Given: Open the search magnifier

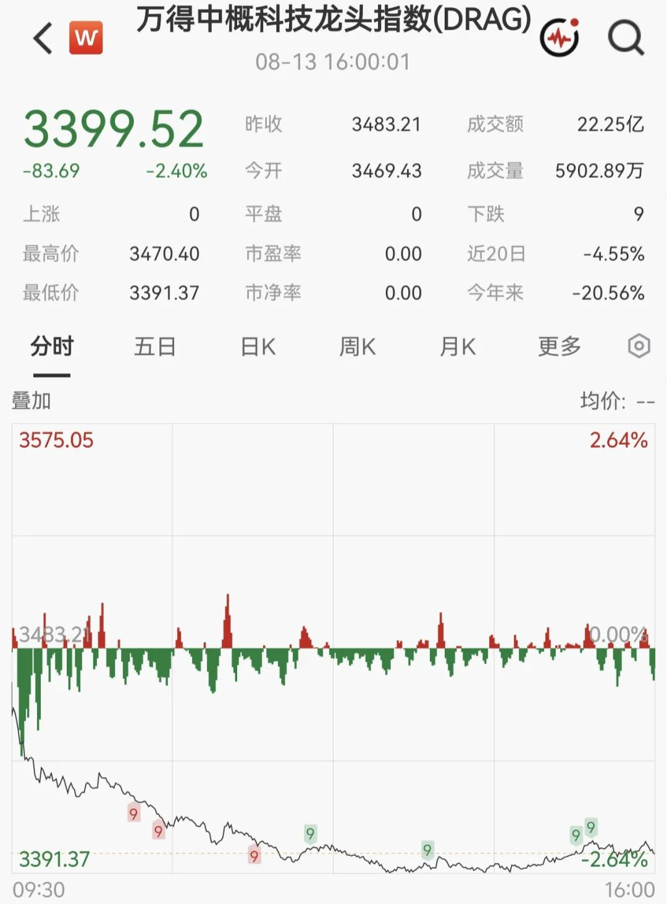Looking at the screenshot, I should pos(626,38).
